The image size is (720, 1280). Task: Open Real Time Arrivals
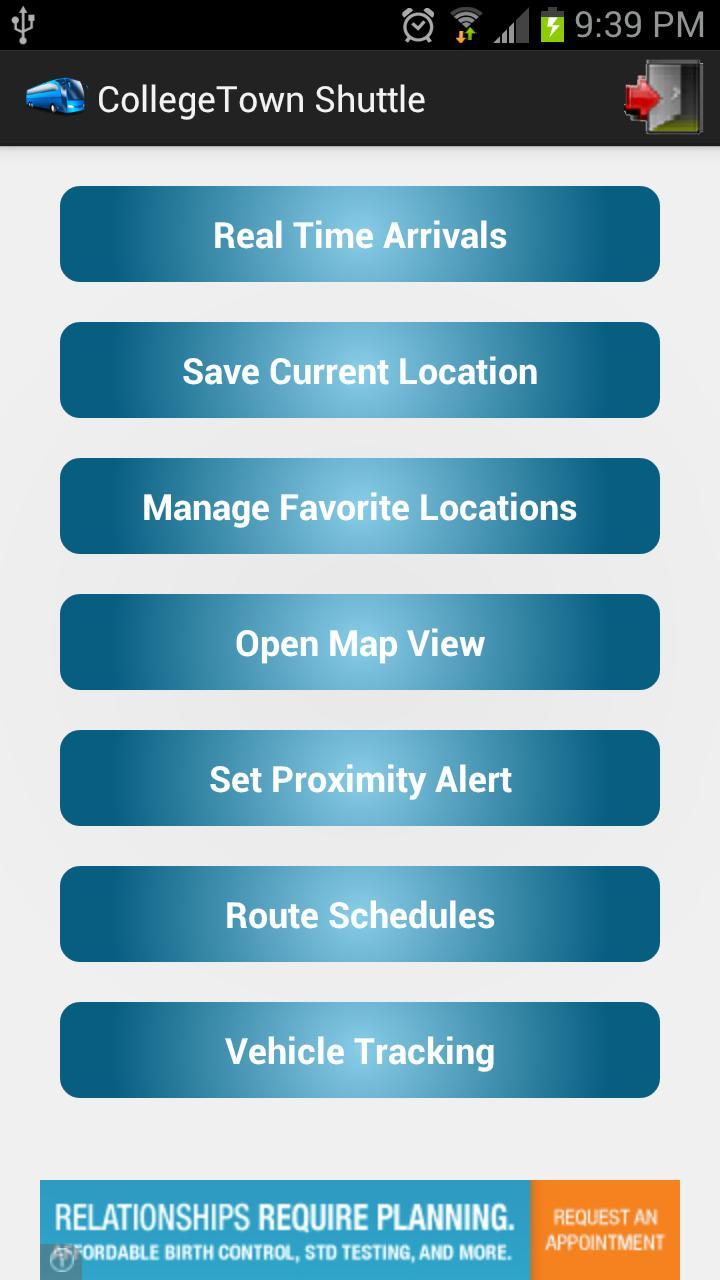360,234
